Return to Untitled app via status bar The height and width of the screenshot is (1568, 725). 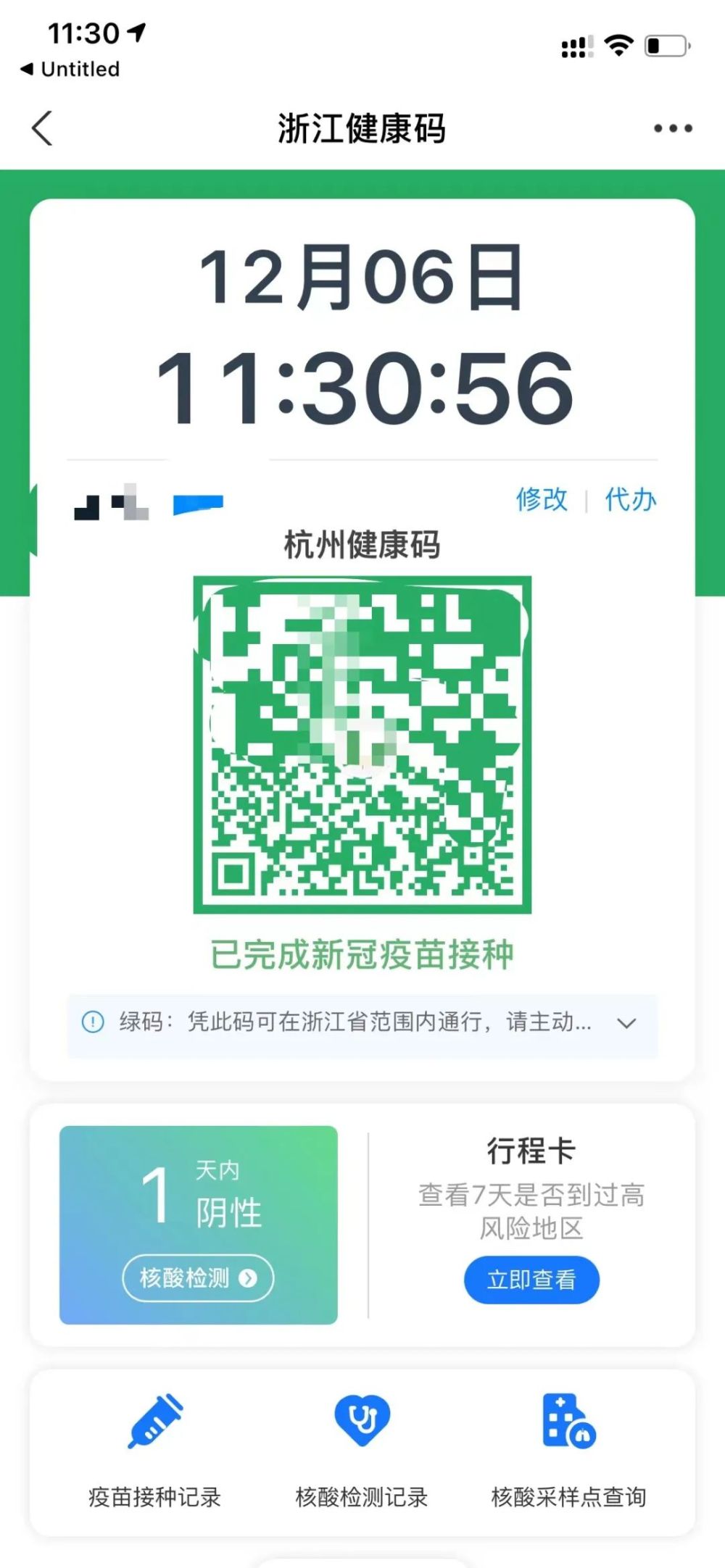pyautogui.click(x=70, y=70)
